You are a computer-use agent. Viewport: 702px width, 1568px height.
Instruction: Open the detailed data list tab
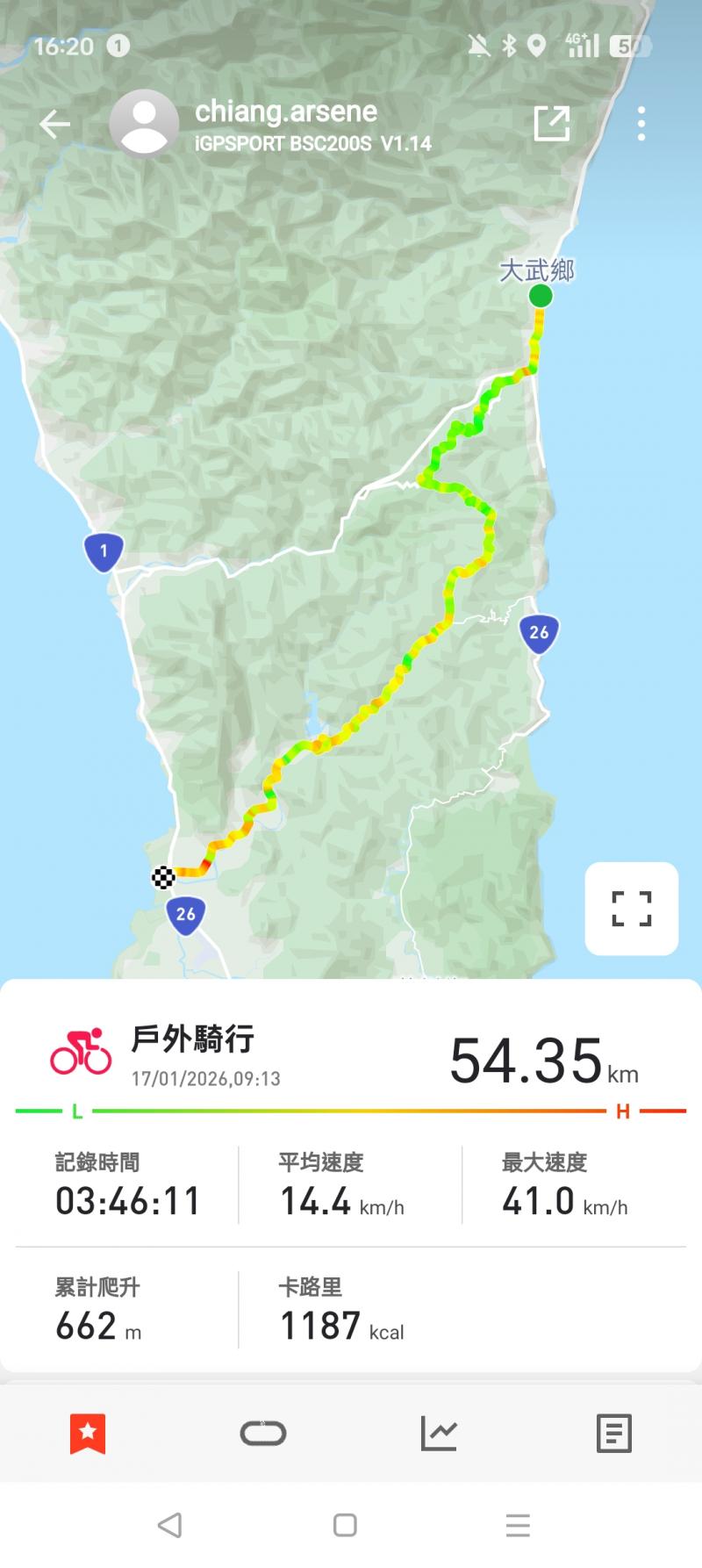[x=613, y=1434]
